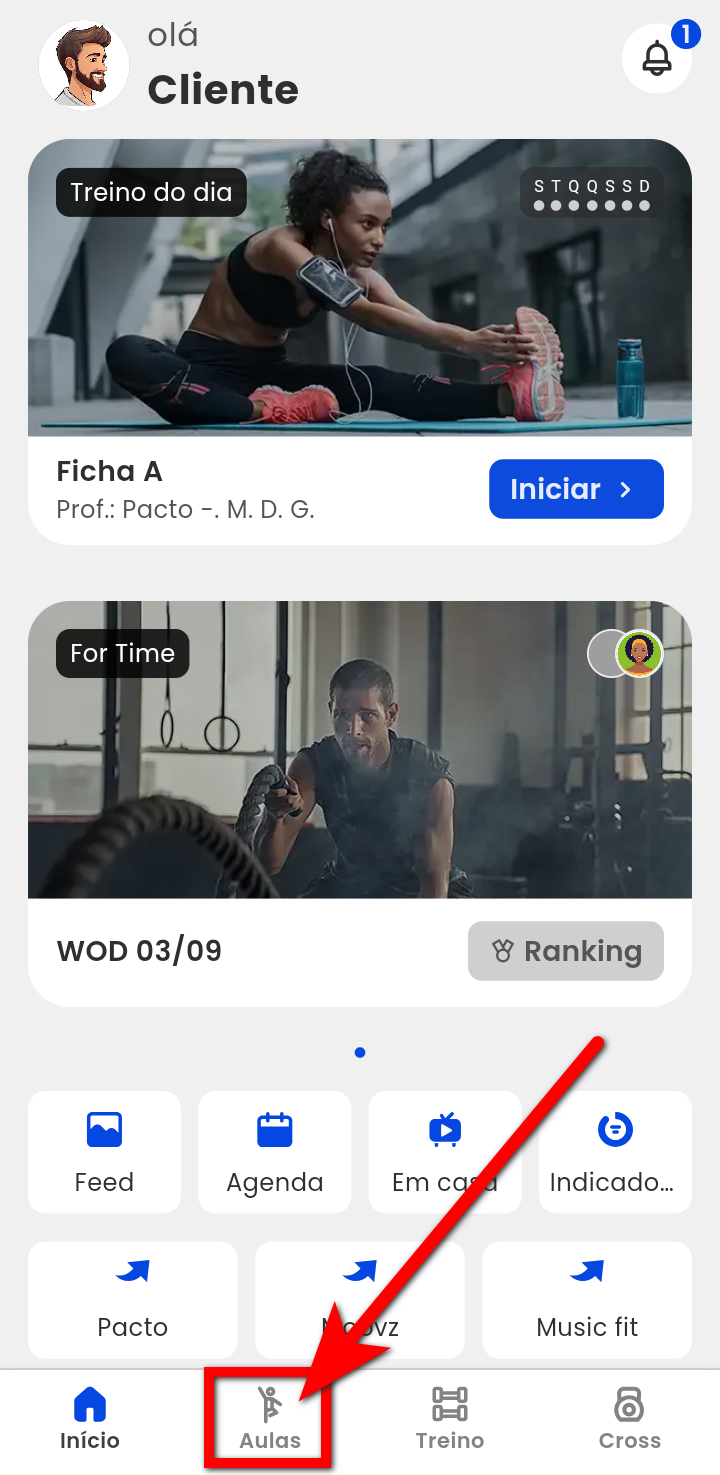720x1475 pixels.
Task: Open the Pacto link tile
Action: pos(133,1299)
